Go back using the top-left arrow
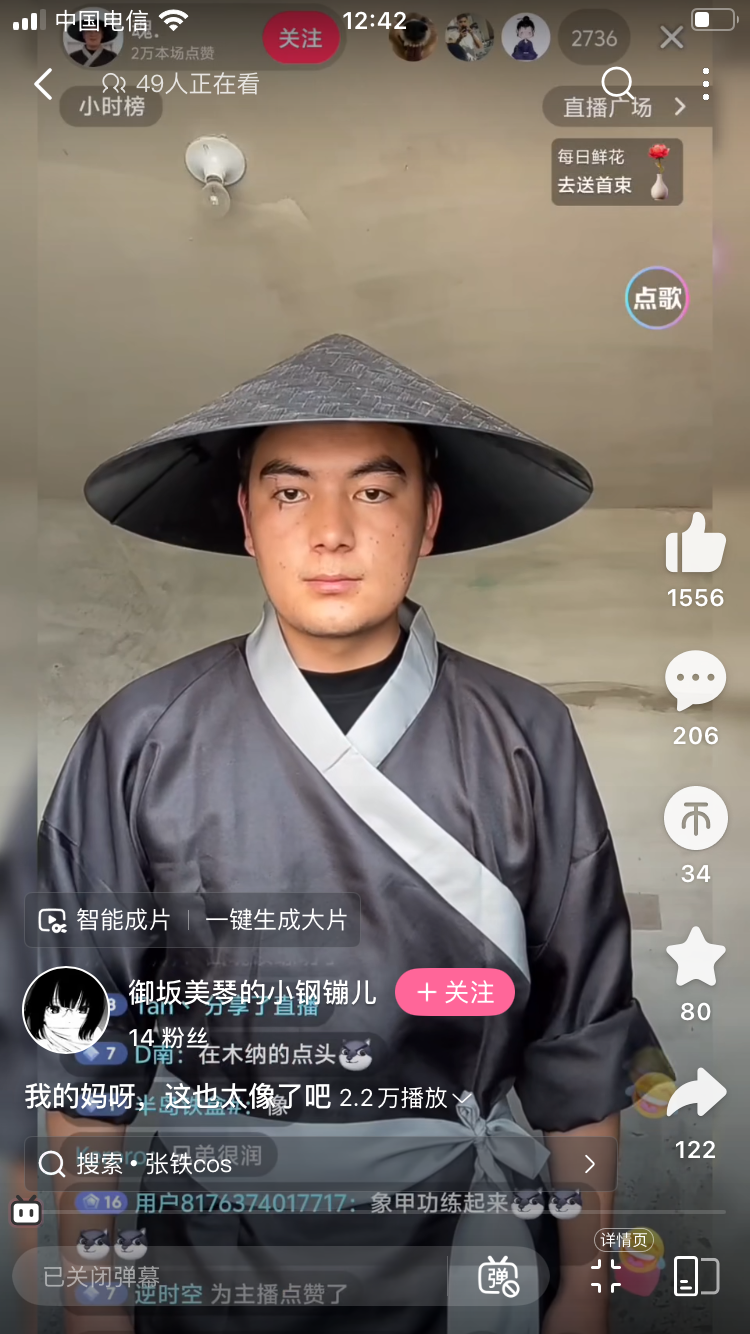This screenshot has width=750, height=1334. [x=42, y=84]
